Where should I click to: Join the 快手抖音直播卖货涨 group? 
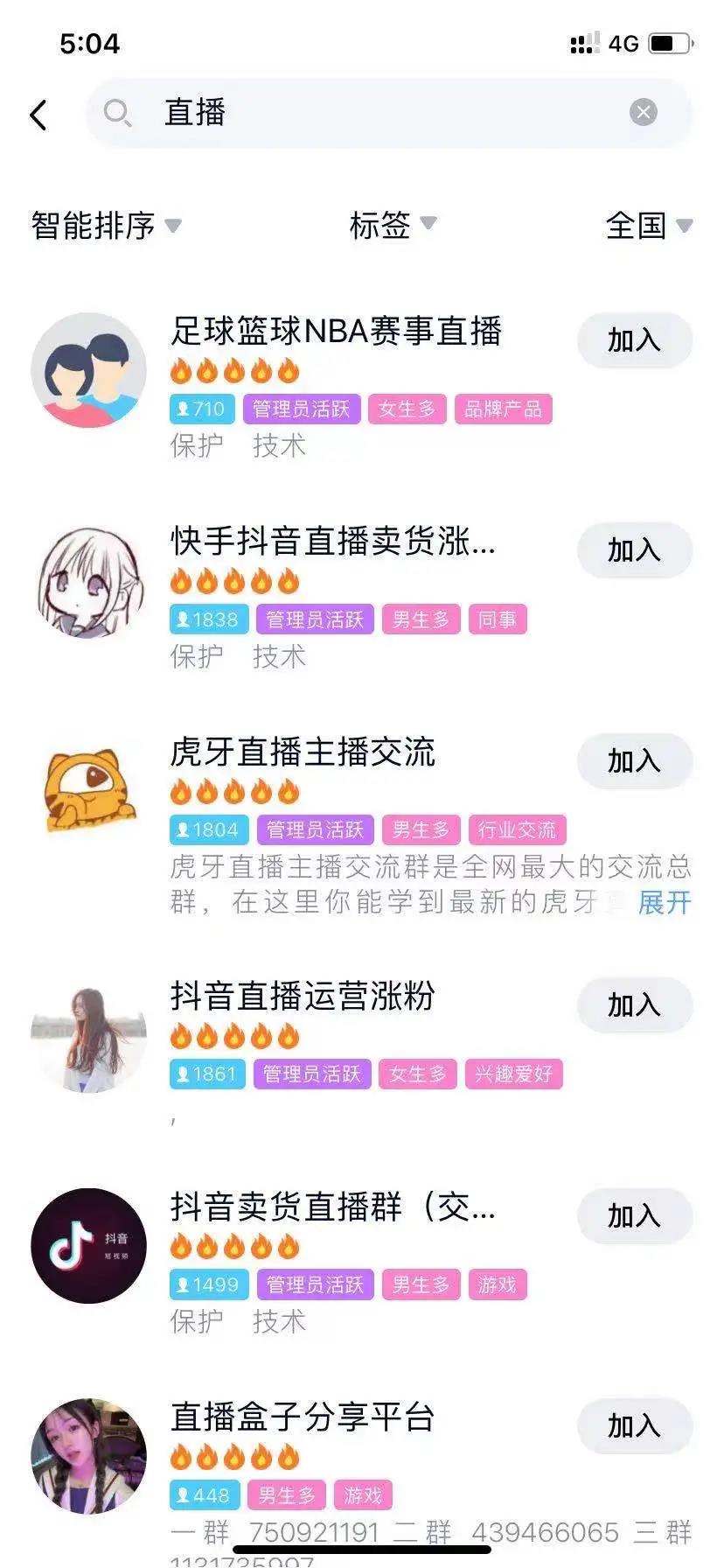point(634,550)
